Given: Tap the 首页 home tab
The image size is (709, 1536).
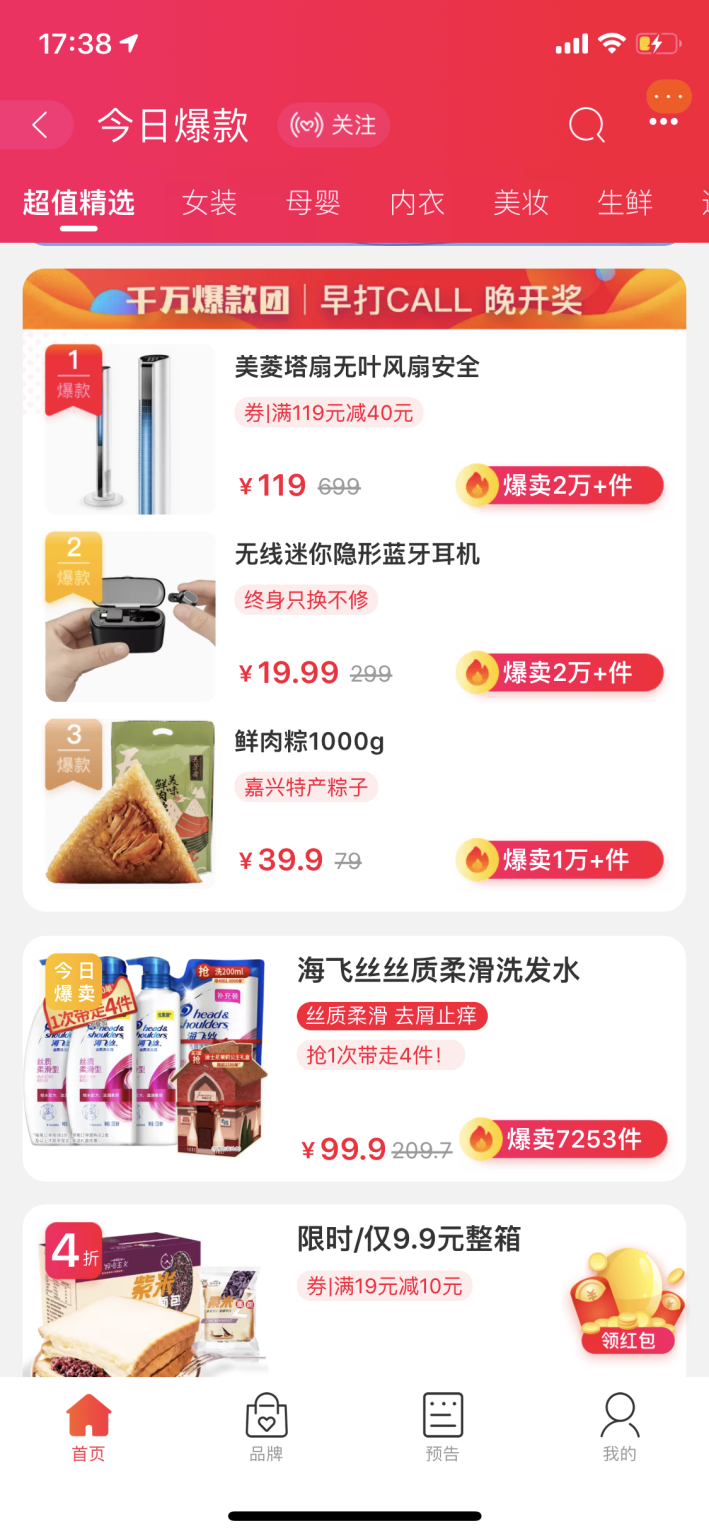Looking at the screenshot, I should [88, 1427].
